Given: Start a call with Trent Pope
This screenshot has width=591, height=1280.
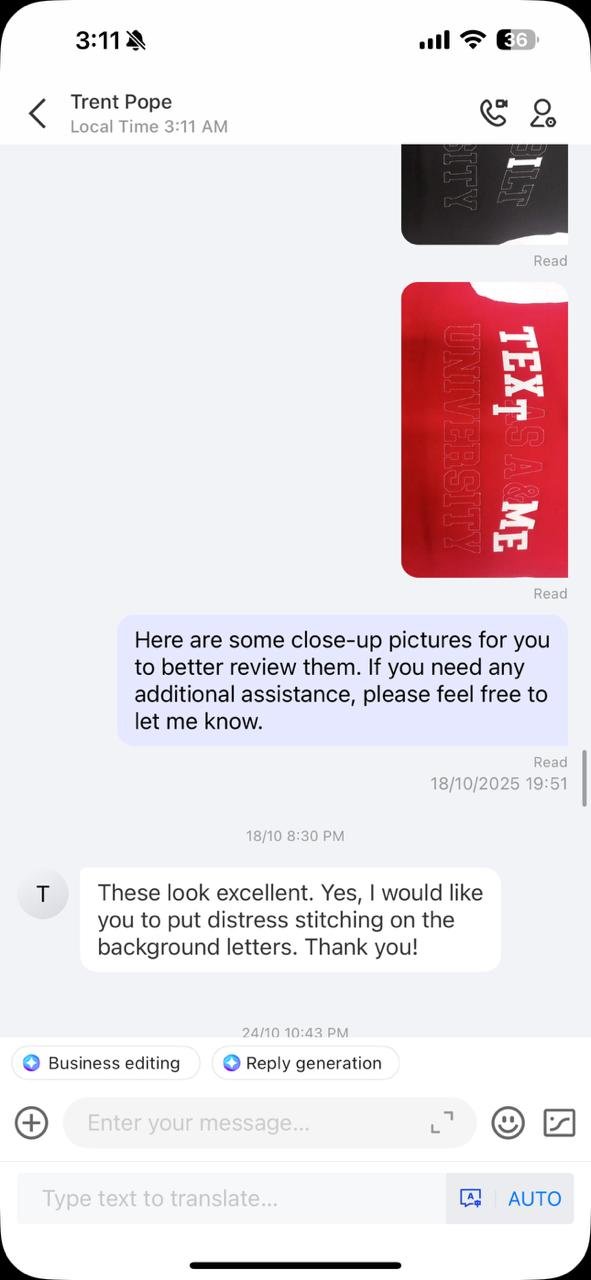Looking at the screenshot, I should click(493, 113).
